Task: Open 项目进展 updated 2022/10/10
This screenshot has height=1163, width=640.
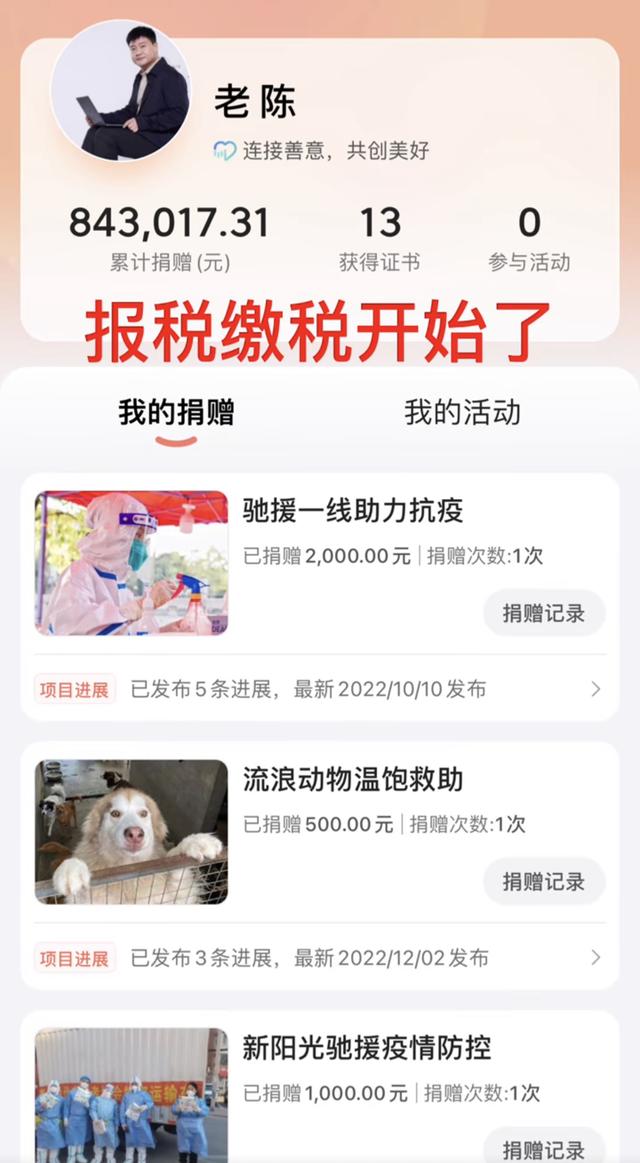Action: click(x=320, y=689)
